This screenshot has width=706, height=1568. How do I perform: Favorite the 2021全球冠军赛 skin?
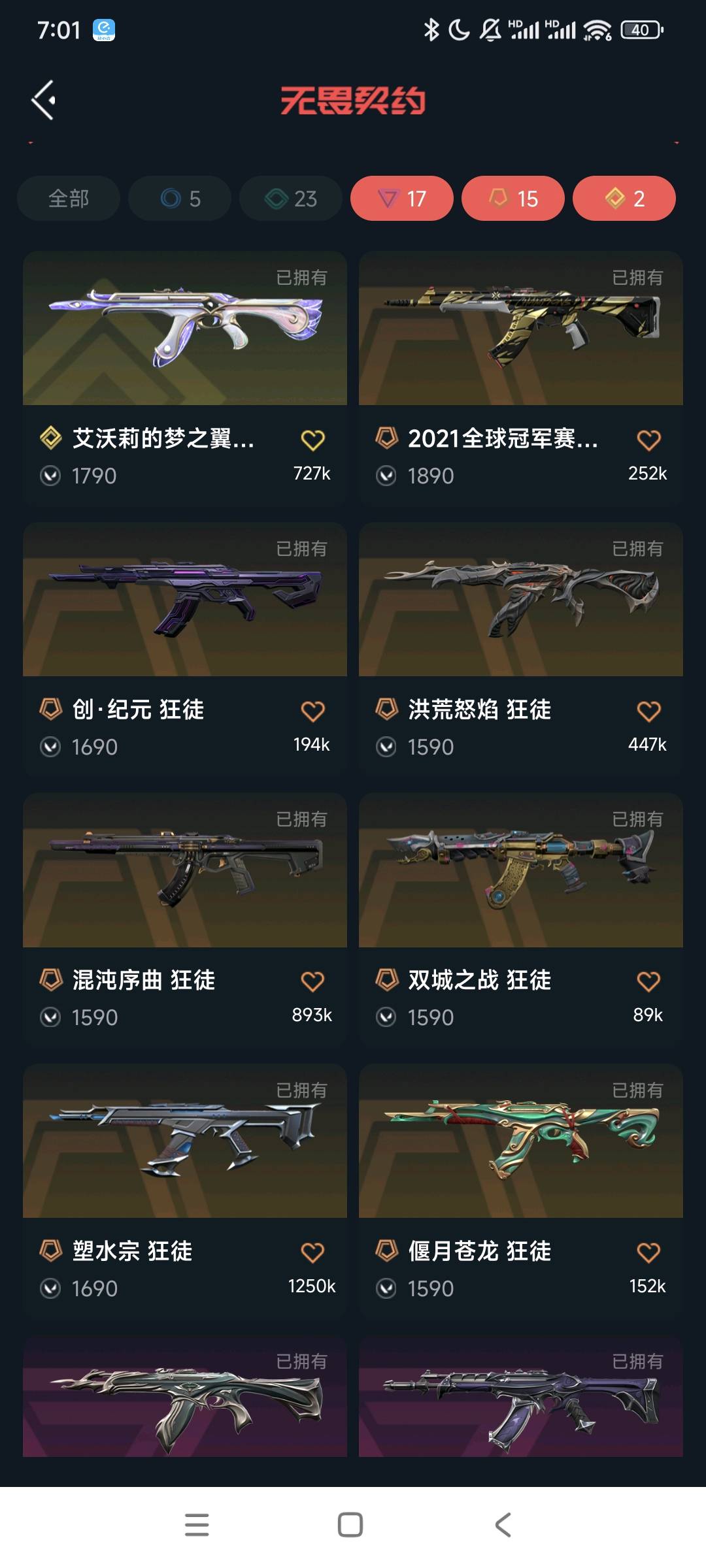pos(648,440)
